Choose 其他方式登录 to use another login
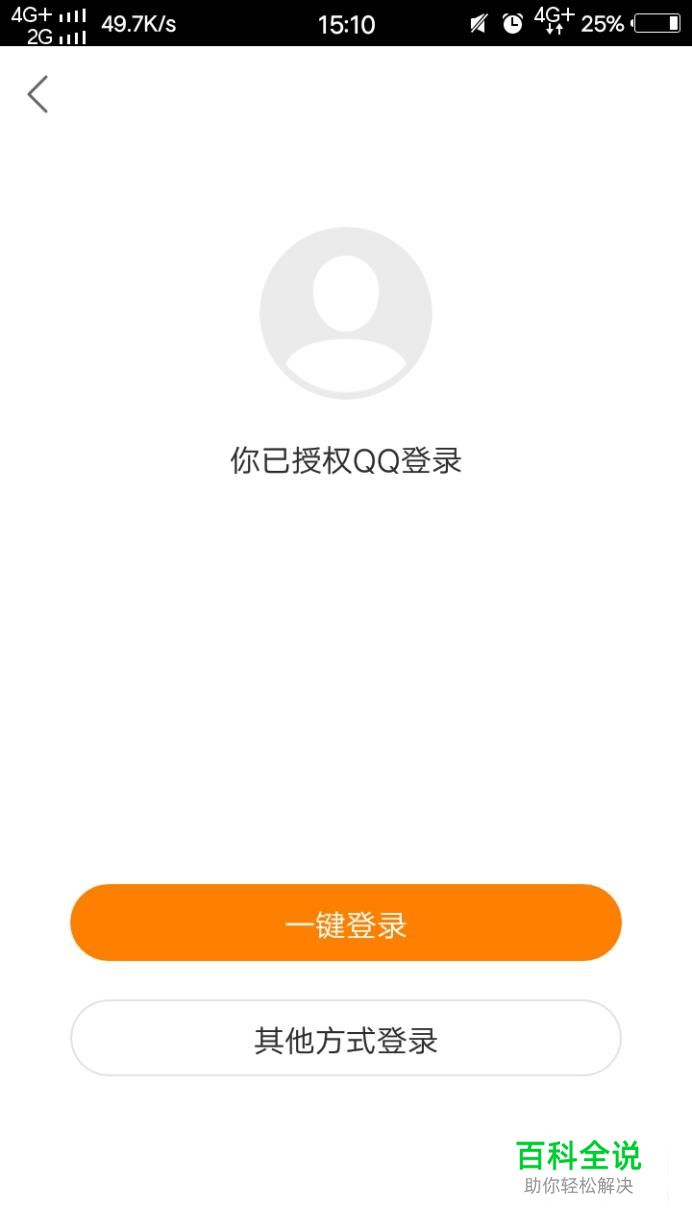 point(346,1039)
